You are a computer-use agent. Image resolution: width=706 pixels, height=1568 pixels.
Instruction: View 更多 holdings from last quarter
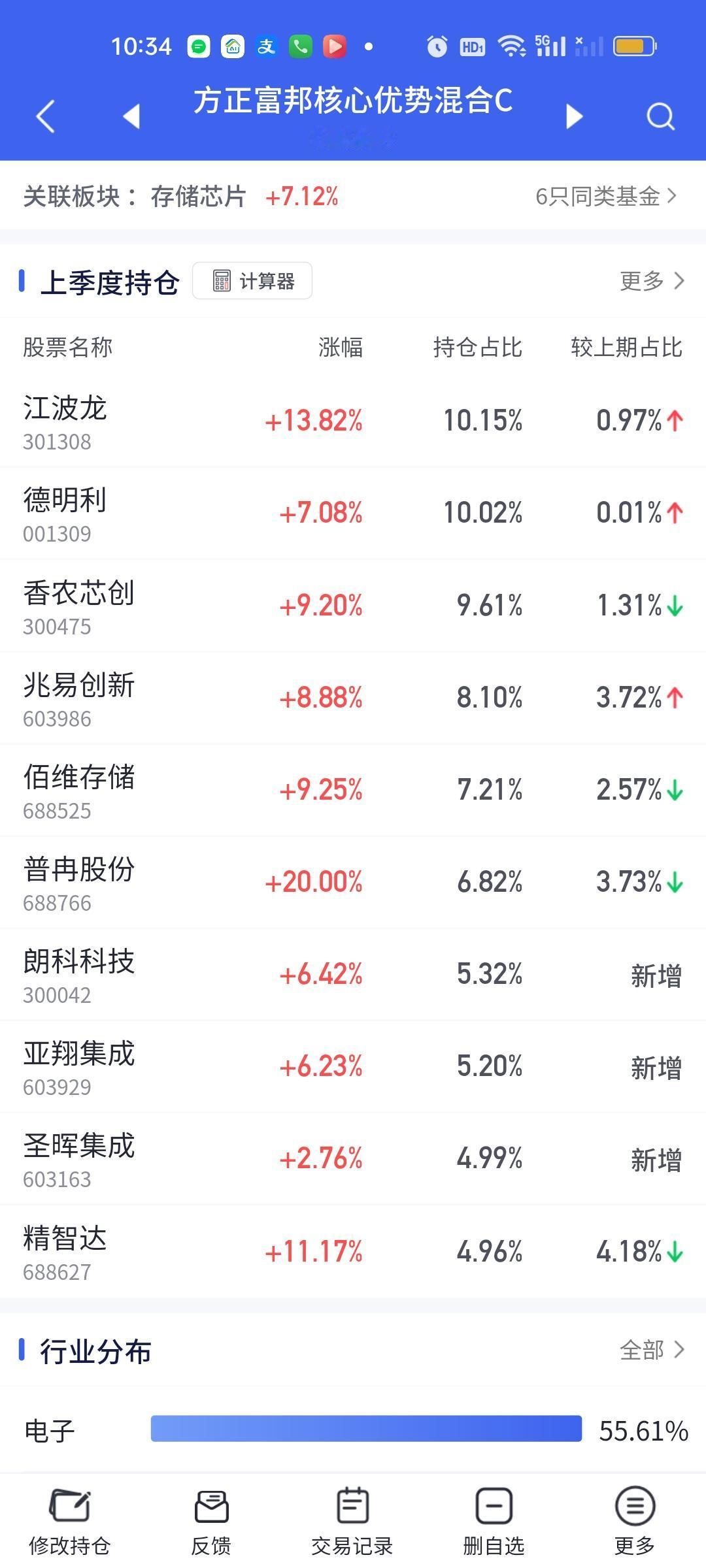point(652,281)
